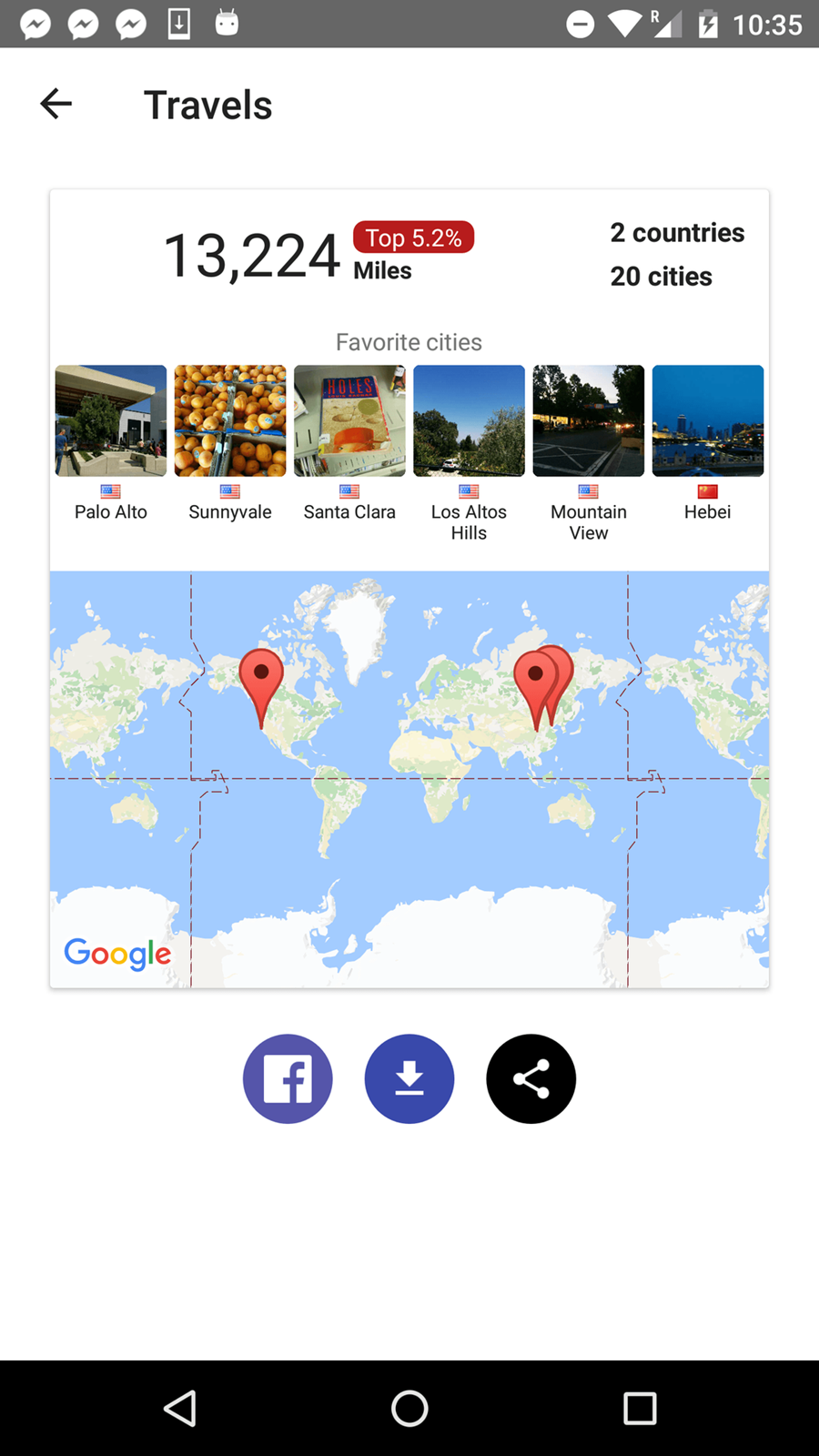Open the Mountain View city tile

tap(589, 420)
